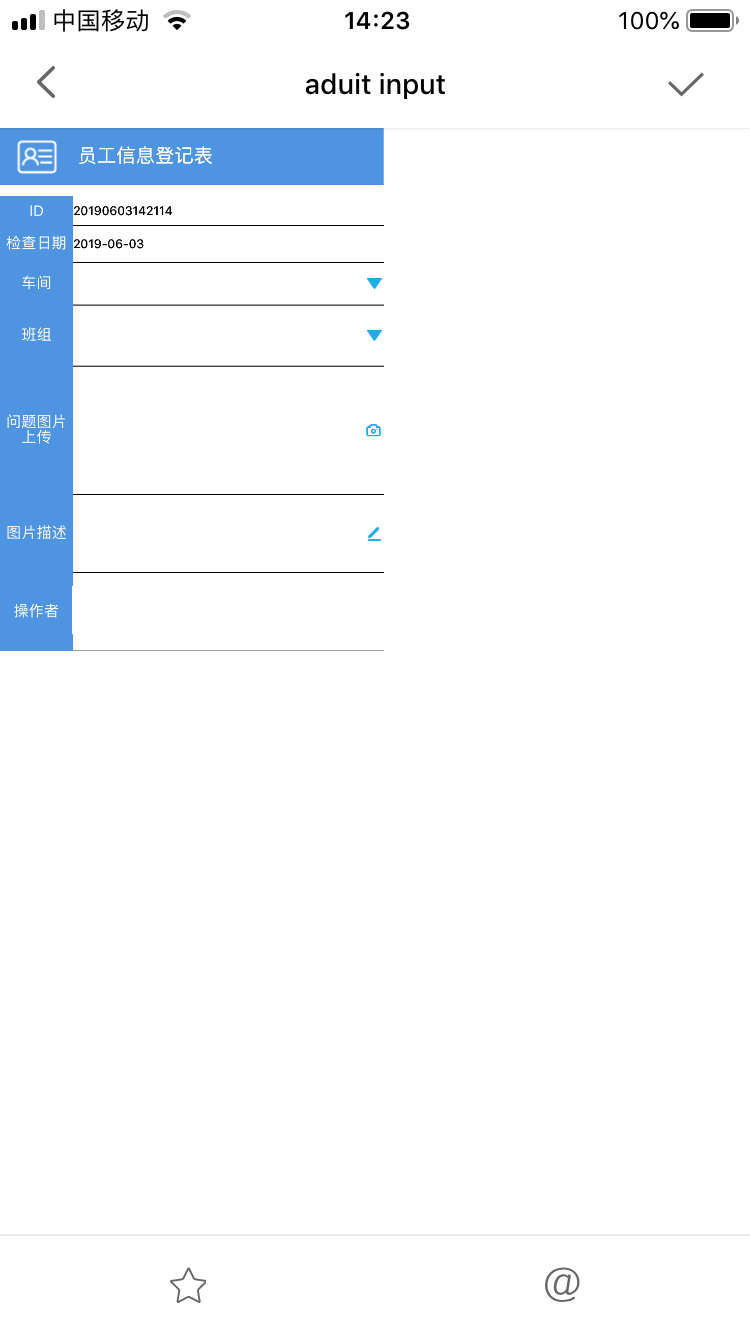Open the 检查日期 date field

click(x=228, y=244)
